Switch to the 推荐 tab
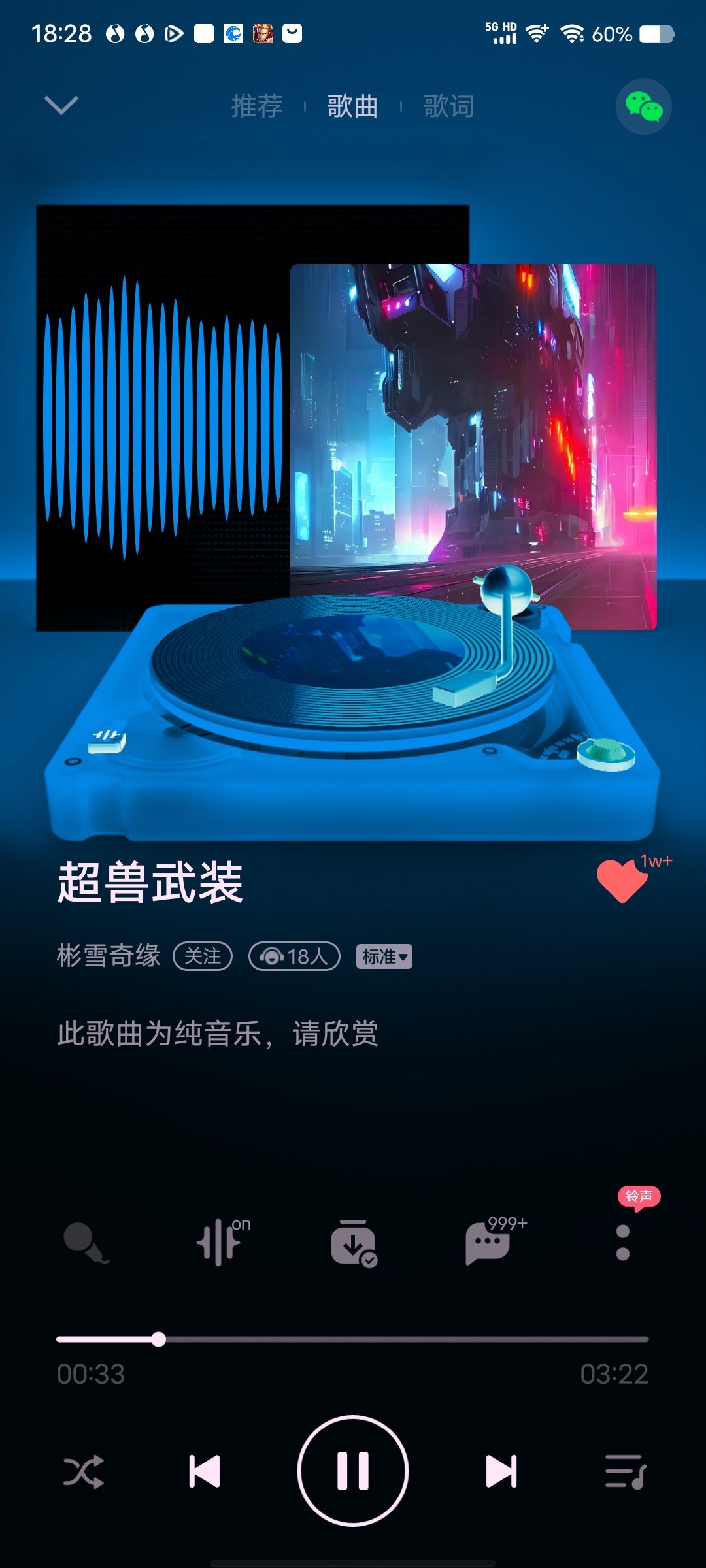Image resolution: width=706 pixels, height=1568 pixels. click(x=257, y=106)
